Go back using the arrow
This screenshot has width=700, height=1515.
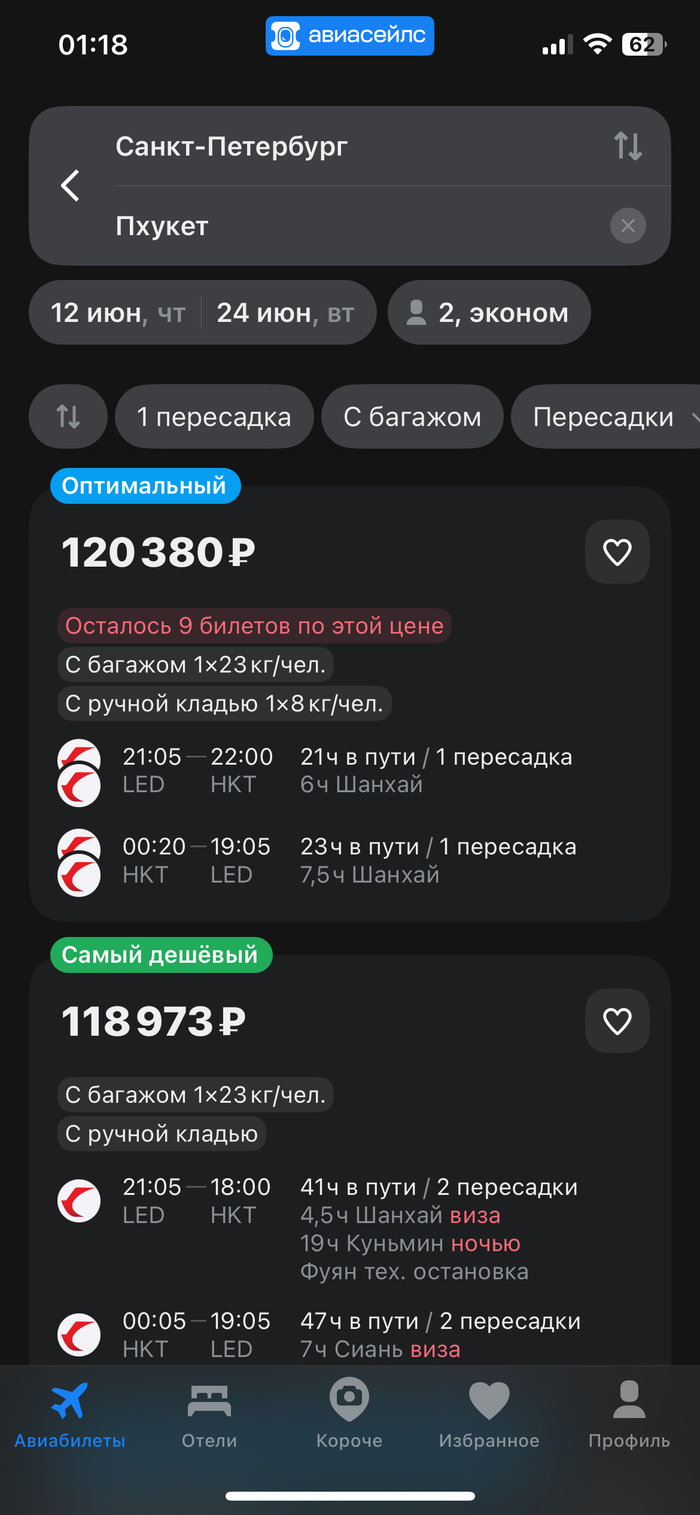(x=70, y=185)
